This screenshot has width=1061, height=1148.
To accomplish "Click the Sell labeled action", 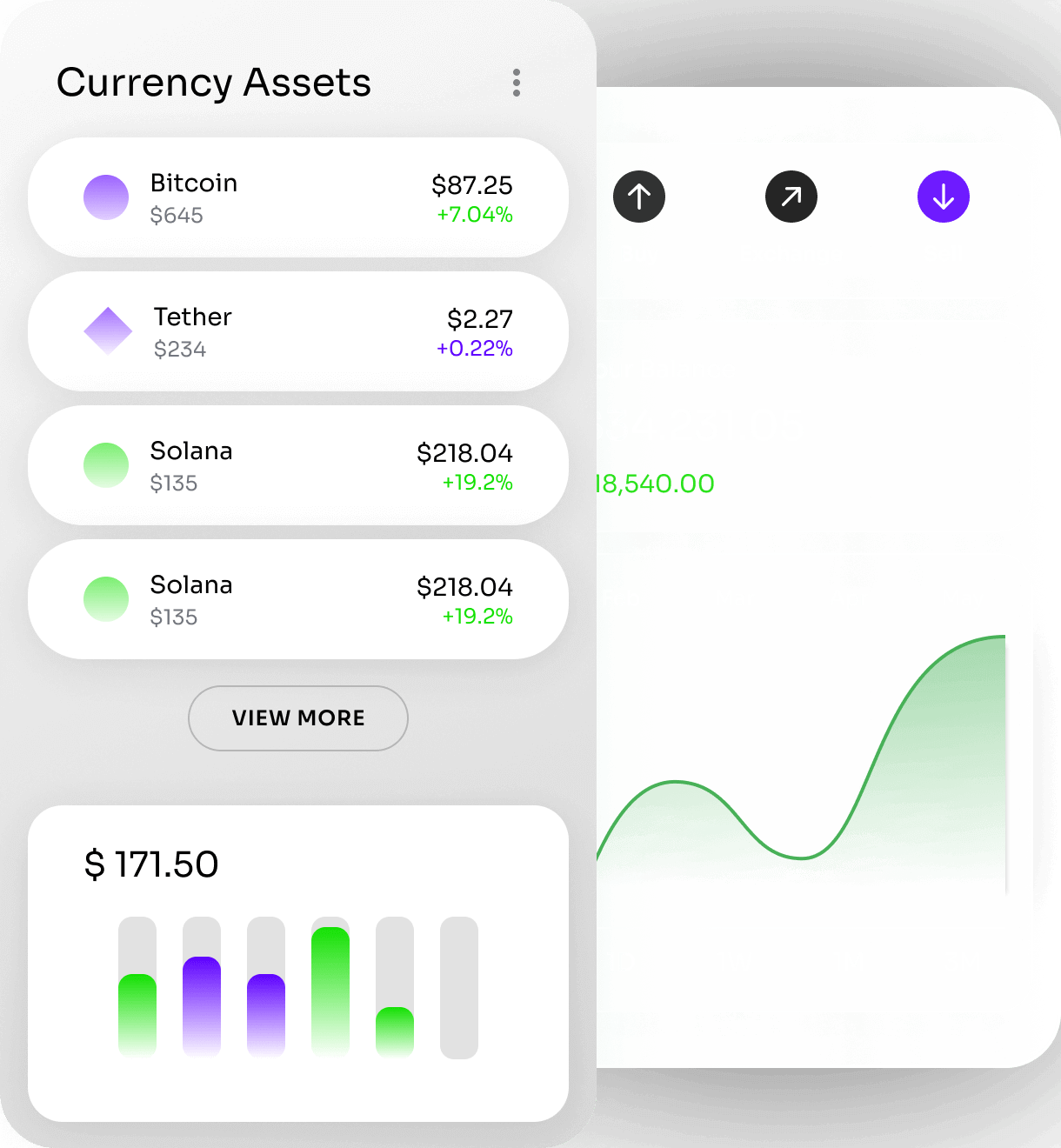I will click(943, 253).
